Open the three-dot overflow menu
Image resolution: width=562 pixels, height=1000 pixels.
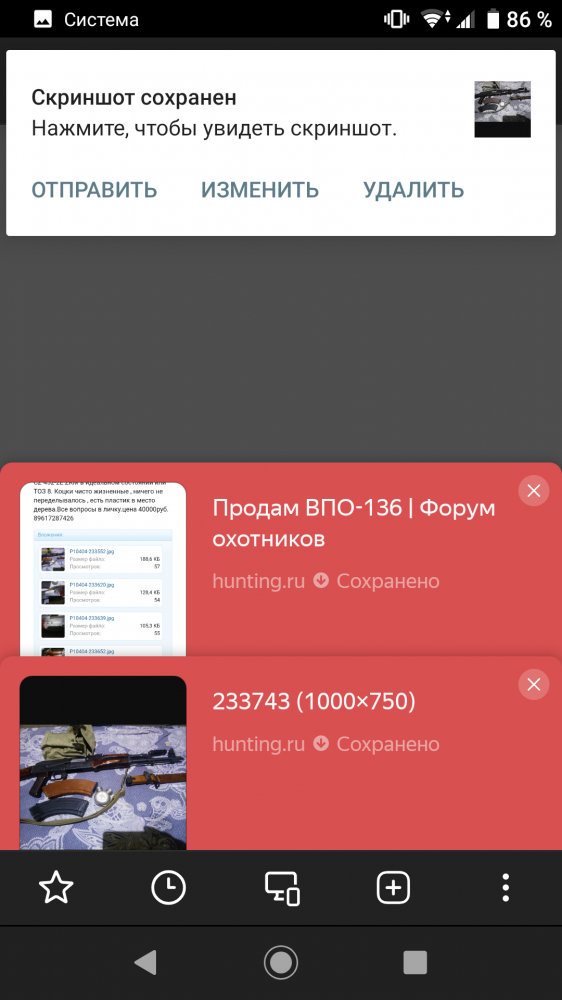pos(506,888)
